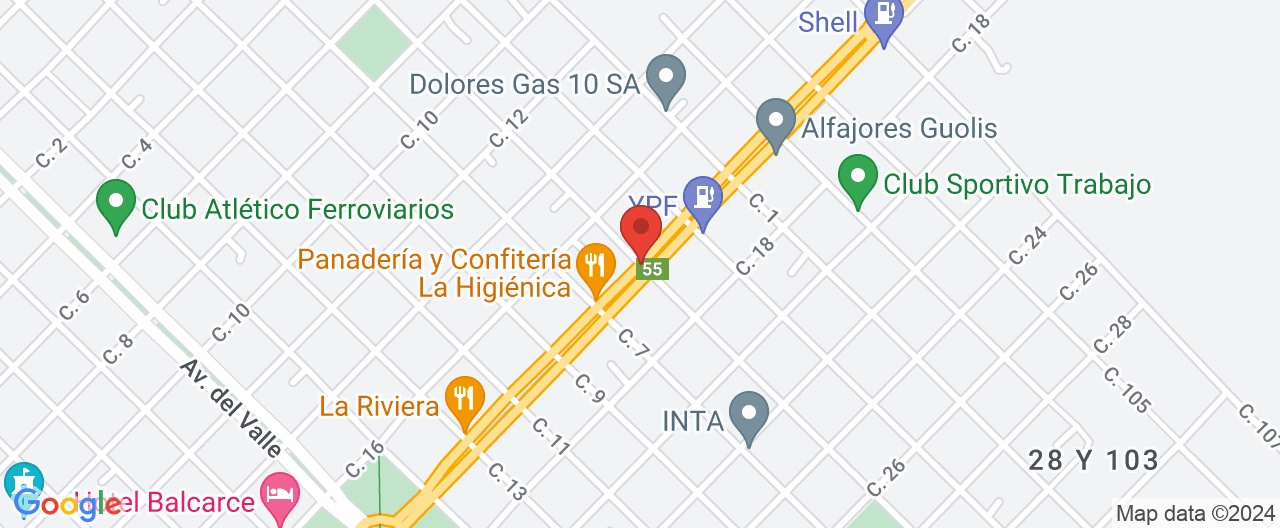Viewport: 1280px width, 528px height.
Task: Open the Dolores Gas 10 SA marker
Action: point(665,77)
